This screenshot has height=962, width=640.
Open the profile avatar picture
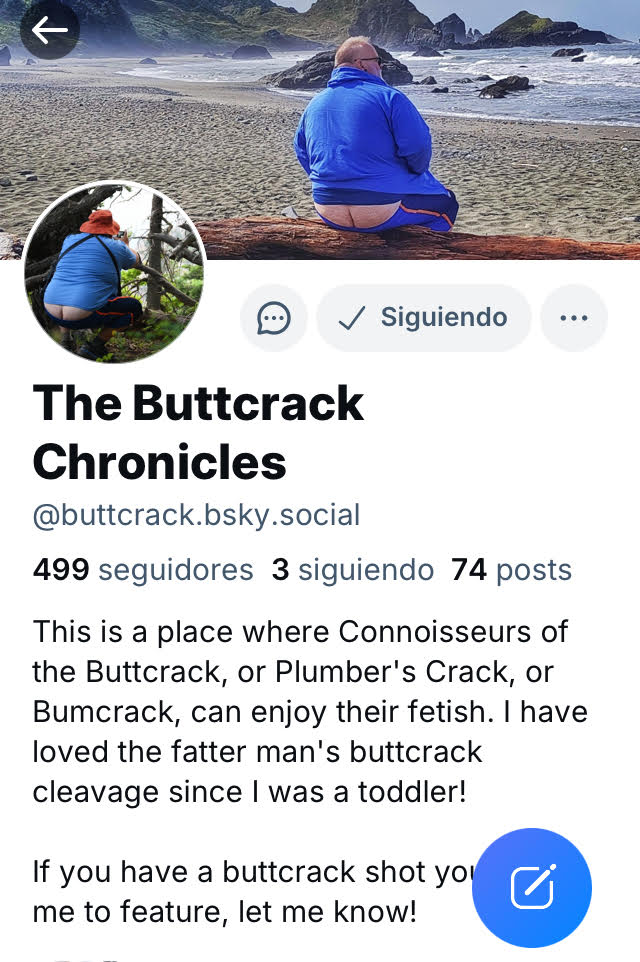click(115, 272)
